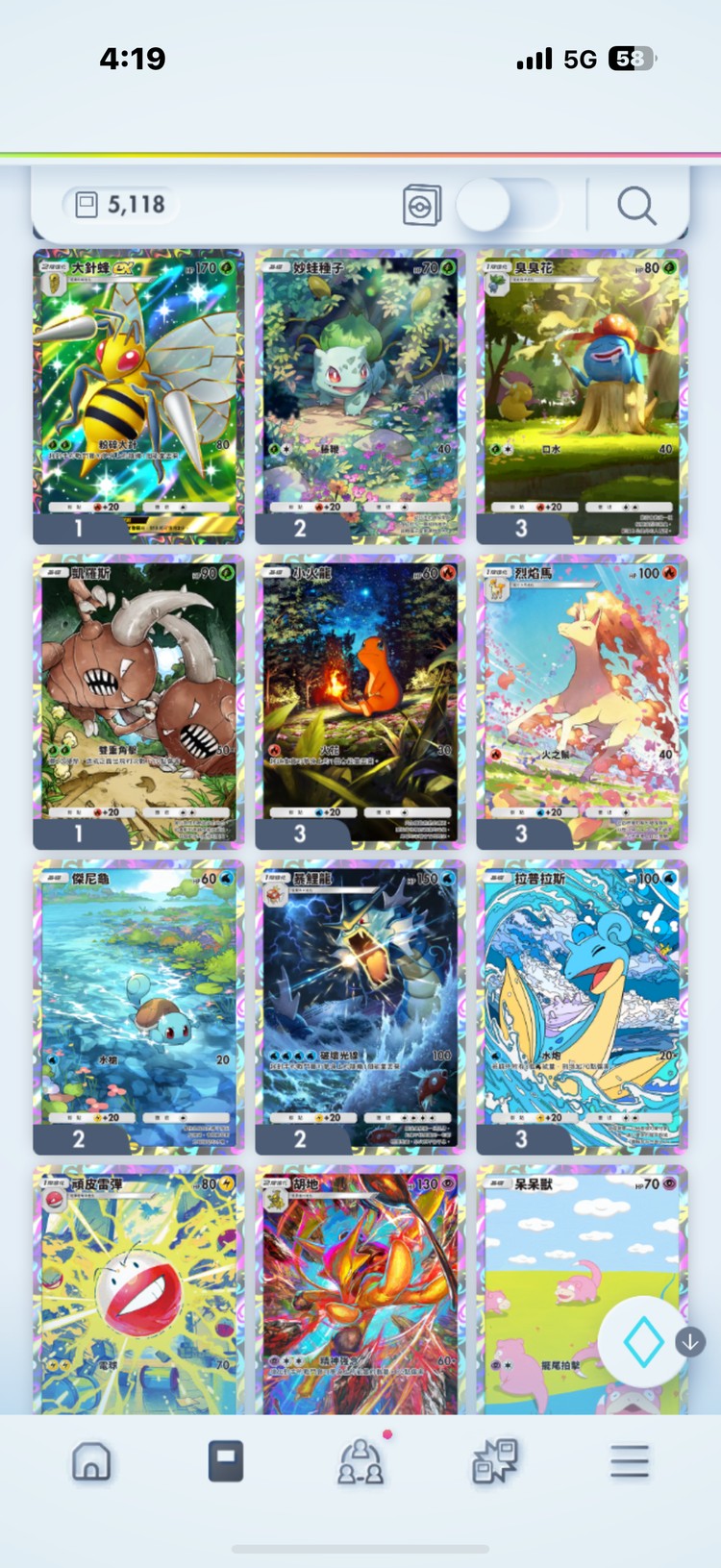Open the Beedrill ex card (大針蜂)

click(138, 395)
